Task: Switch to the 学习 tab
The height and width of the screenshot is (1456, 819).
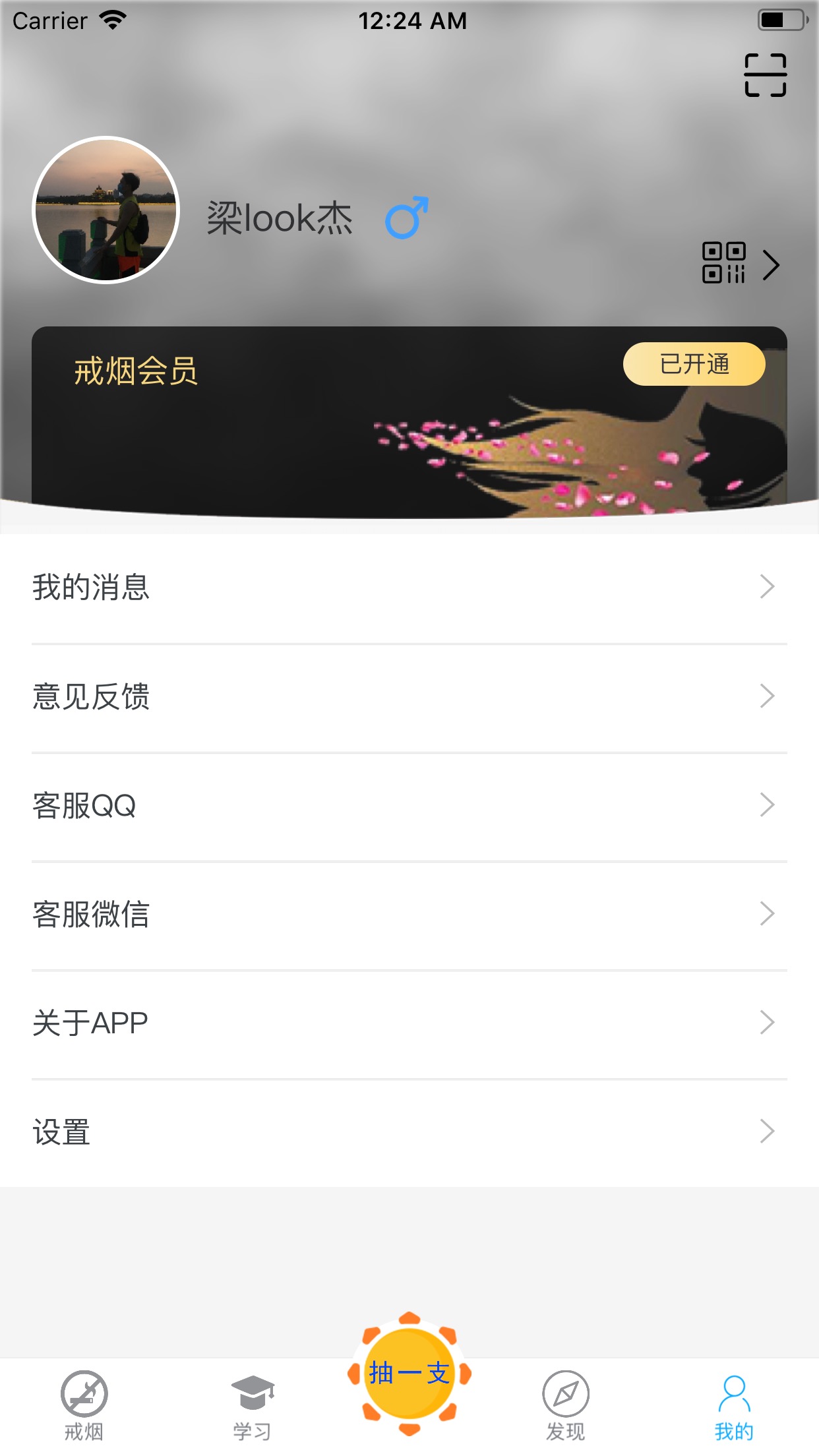Action: [252, 1405]
